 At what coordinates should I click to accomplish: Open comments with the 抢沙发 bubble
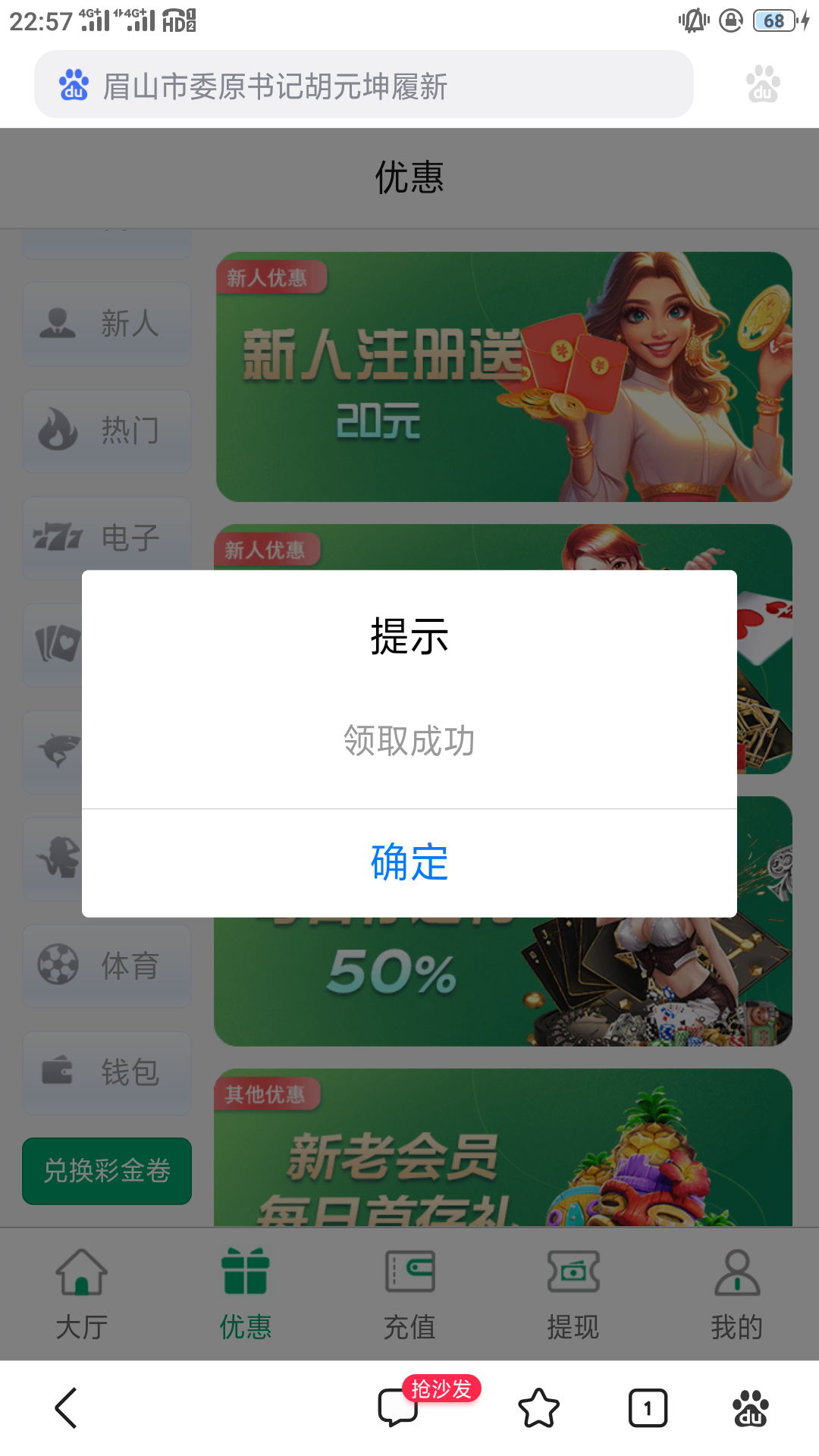(x=399, y=1407)
